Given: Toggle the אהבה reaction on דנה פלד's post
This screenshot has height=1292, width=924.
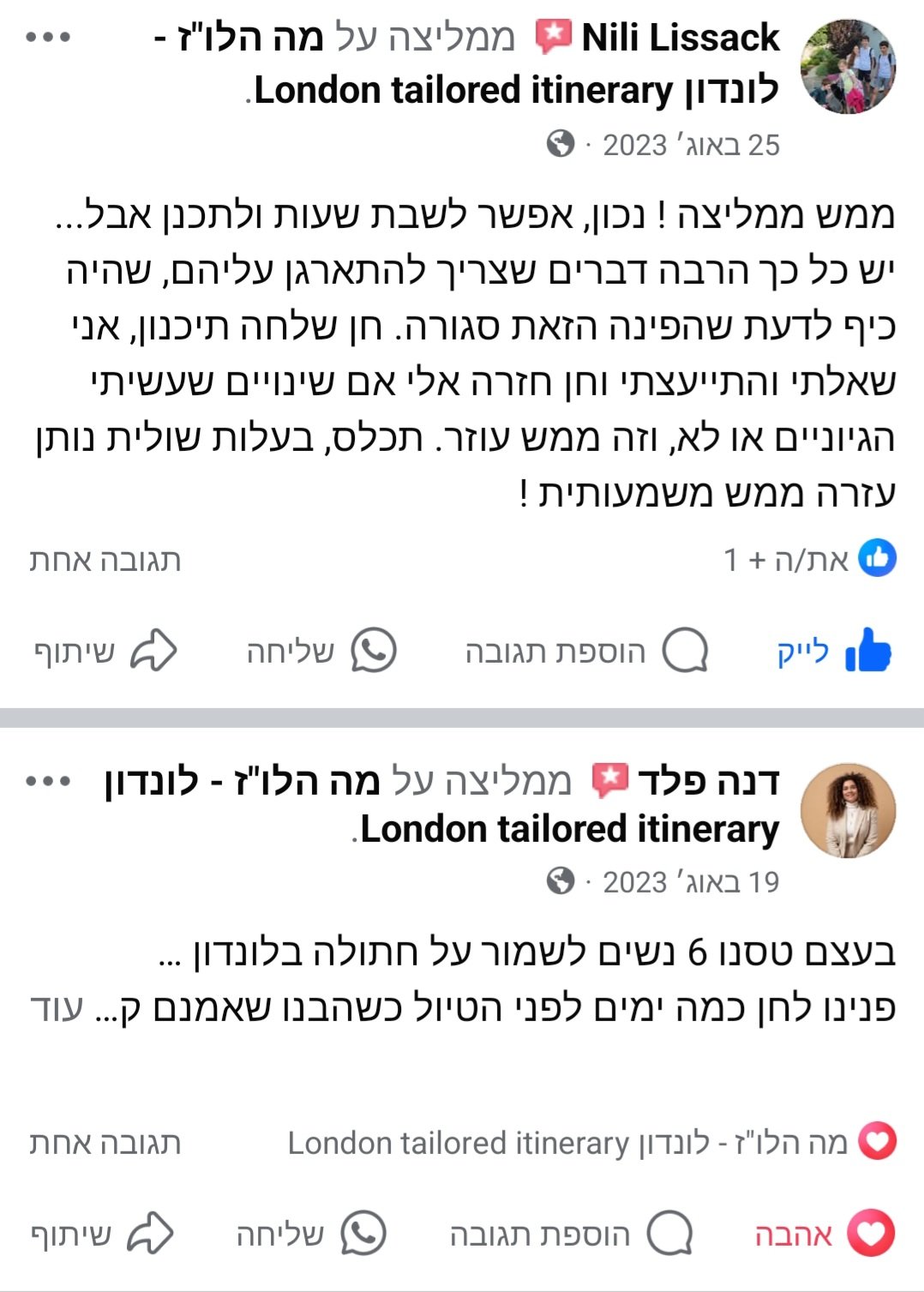Looking at the screenshot, I should pos(823,1235).
